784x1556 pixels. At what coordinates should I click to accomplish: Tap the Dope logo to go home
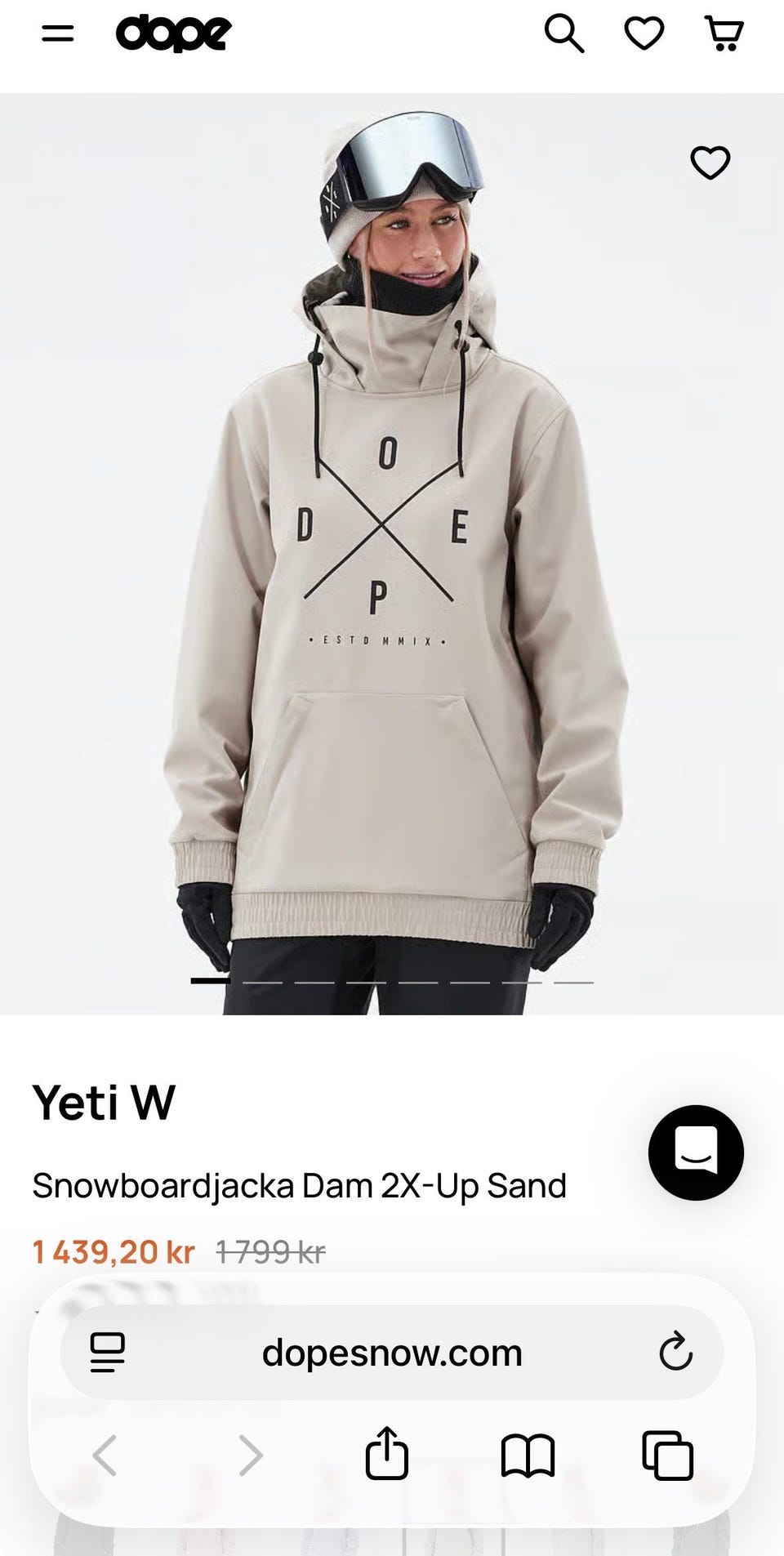tap(174, 34)
